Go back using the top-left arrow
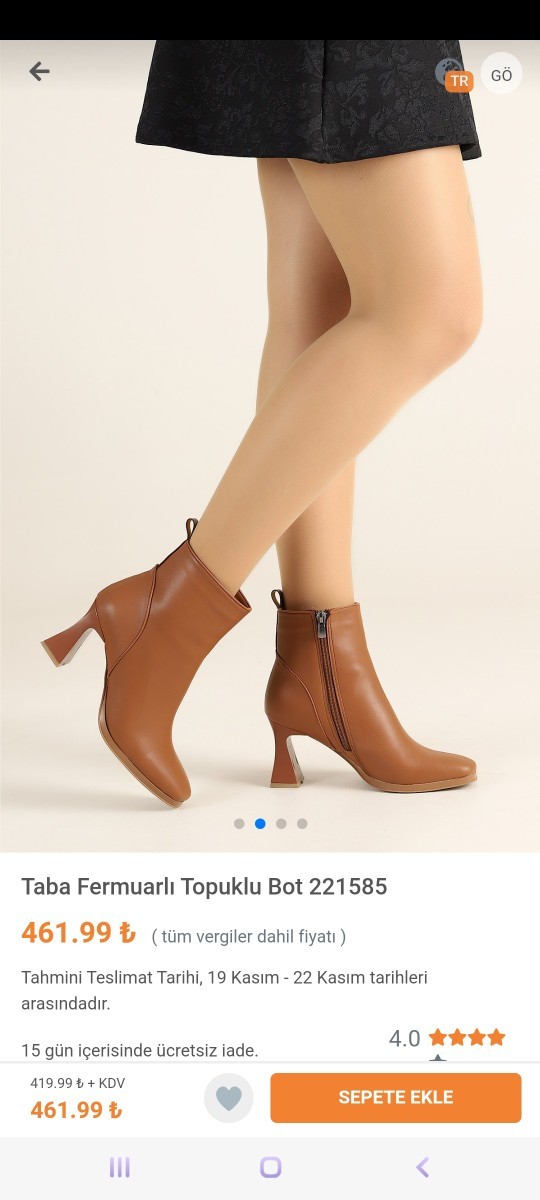 [39, 71]
